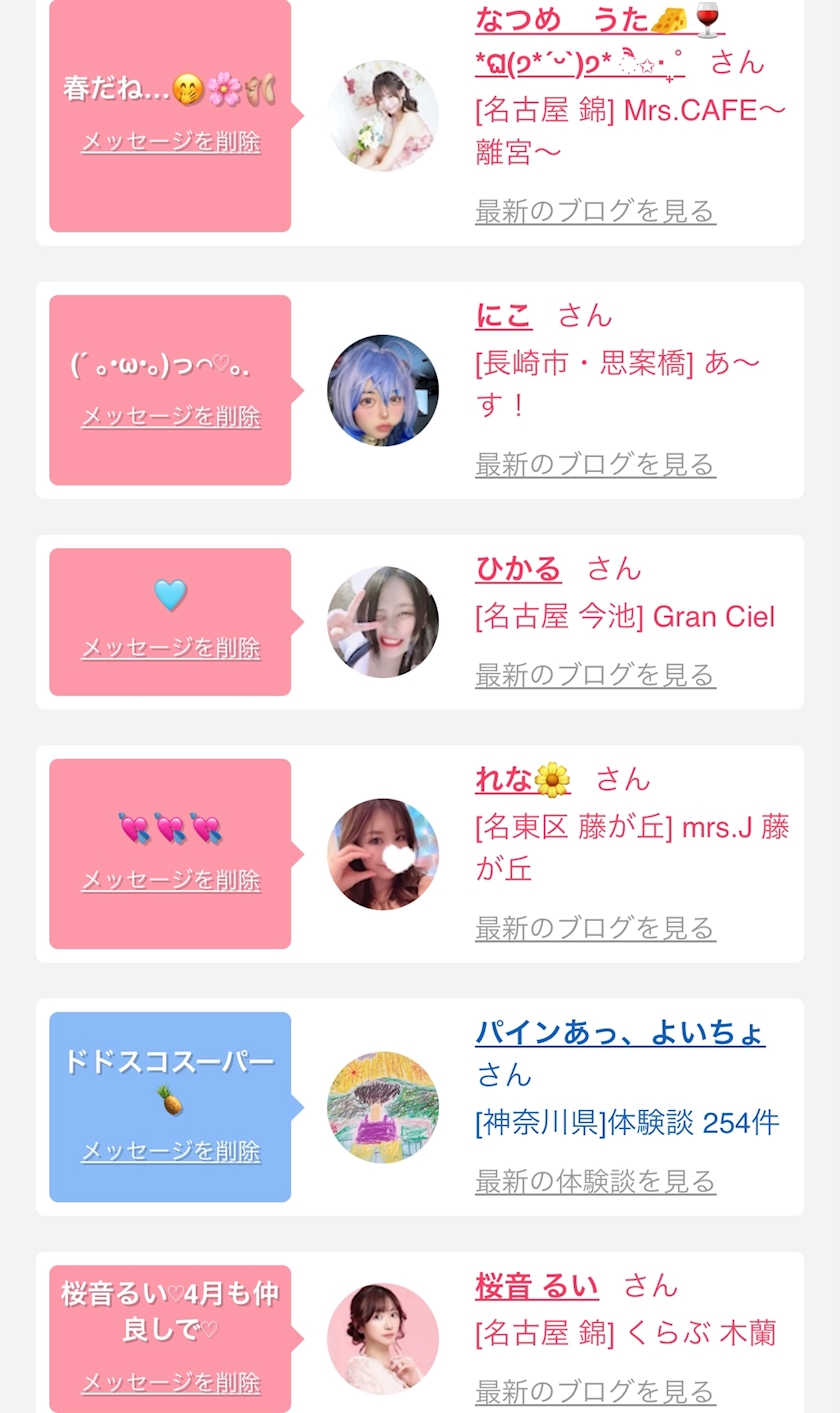The height and width of the screenshot is (1413, 840).
Task: Delete the ドドスコスーパー message
Action: click(x=171, y=1151)
